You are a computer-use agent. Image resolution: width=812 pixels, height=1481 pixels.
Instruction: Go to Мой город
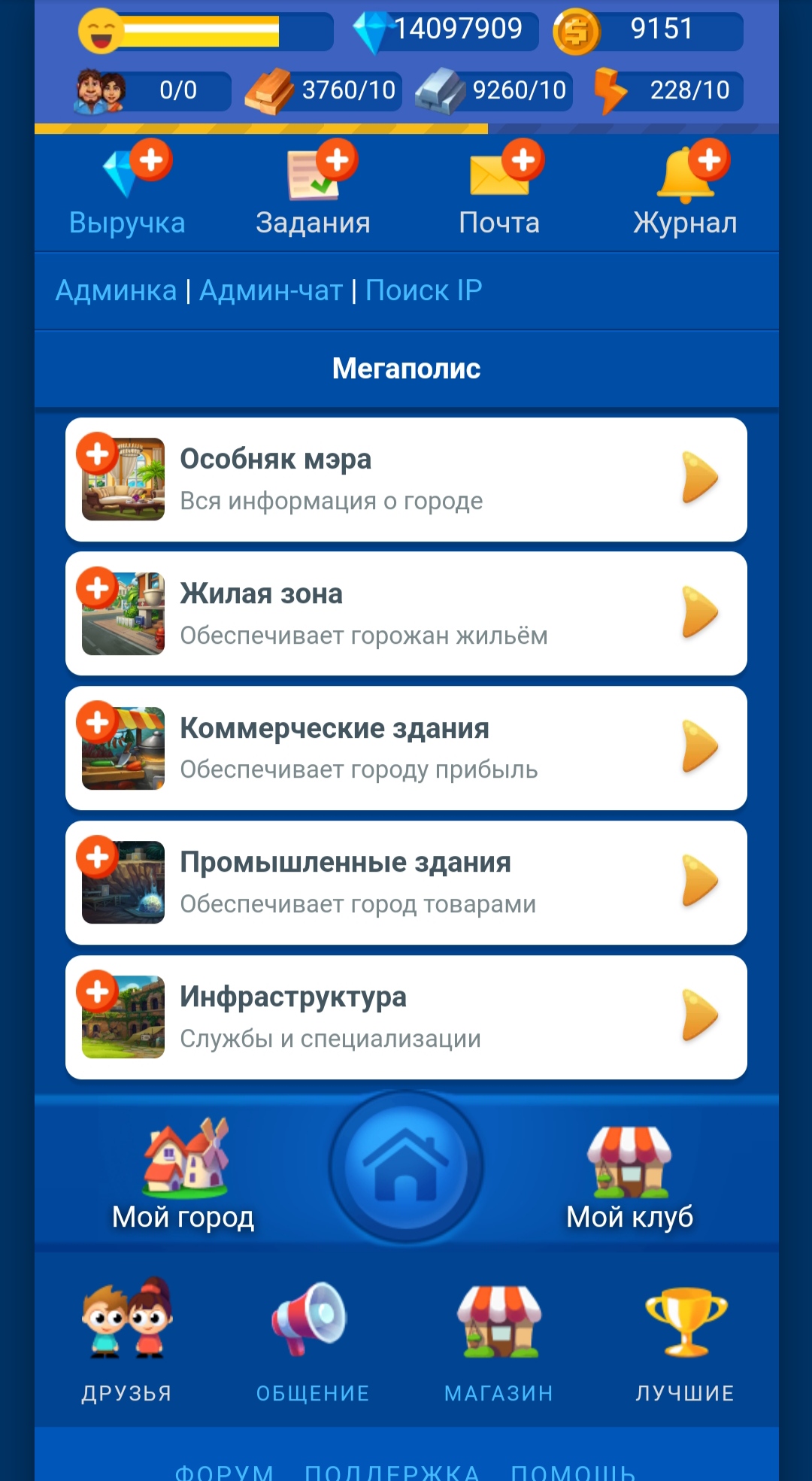(x=183, y=1175)
